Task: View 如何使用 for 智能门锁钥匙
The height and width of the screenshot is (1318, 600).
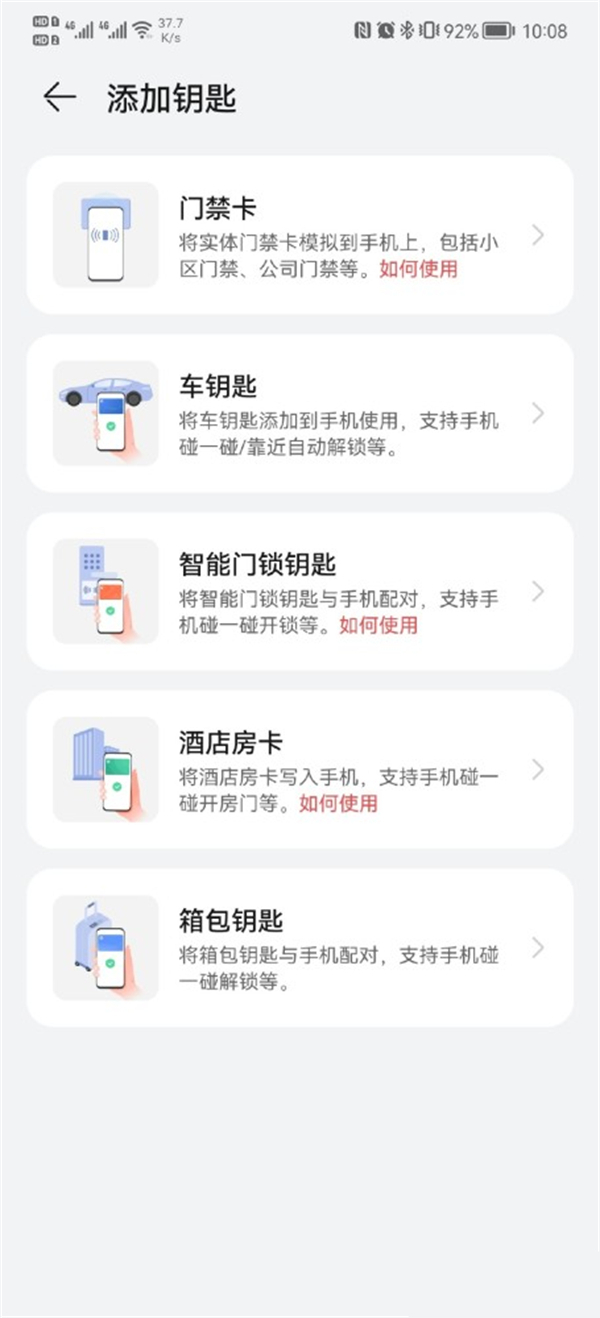Action: [x=378, y=626]
